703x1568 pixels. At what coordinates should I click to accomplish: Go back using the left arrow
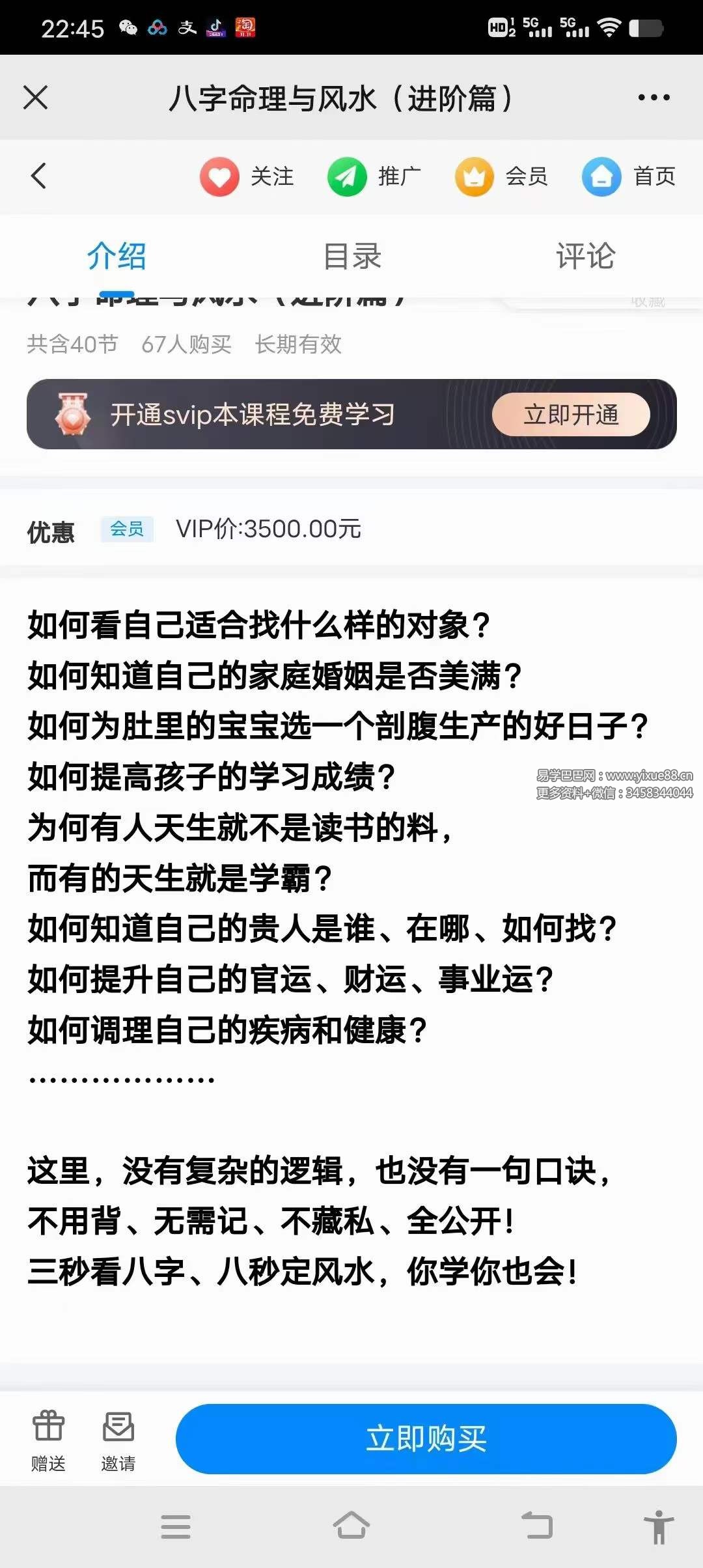[39, 176]
